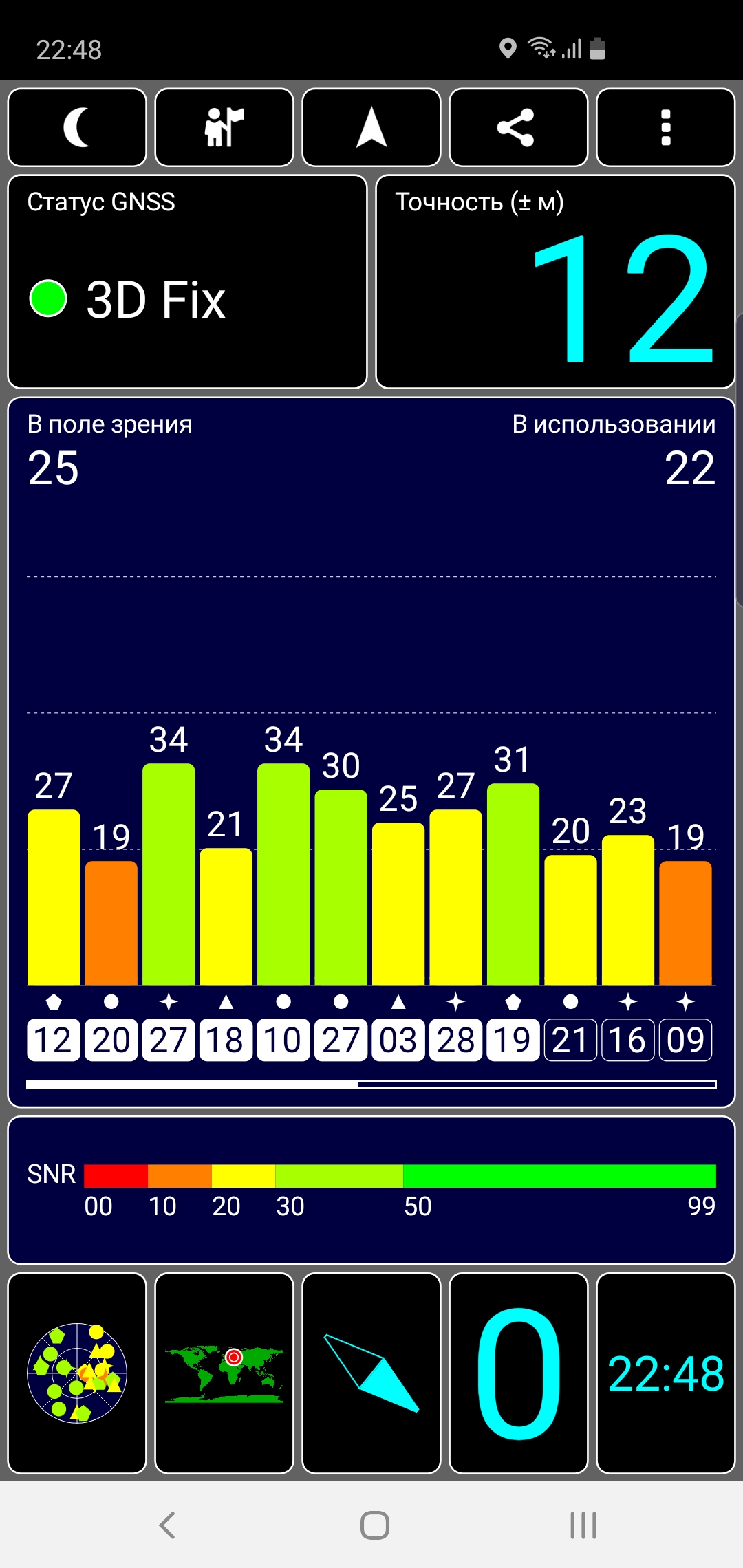This screenshot has height=1568, width=743.
Task: Open the speed tile showing 0
Action: 518,1373
